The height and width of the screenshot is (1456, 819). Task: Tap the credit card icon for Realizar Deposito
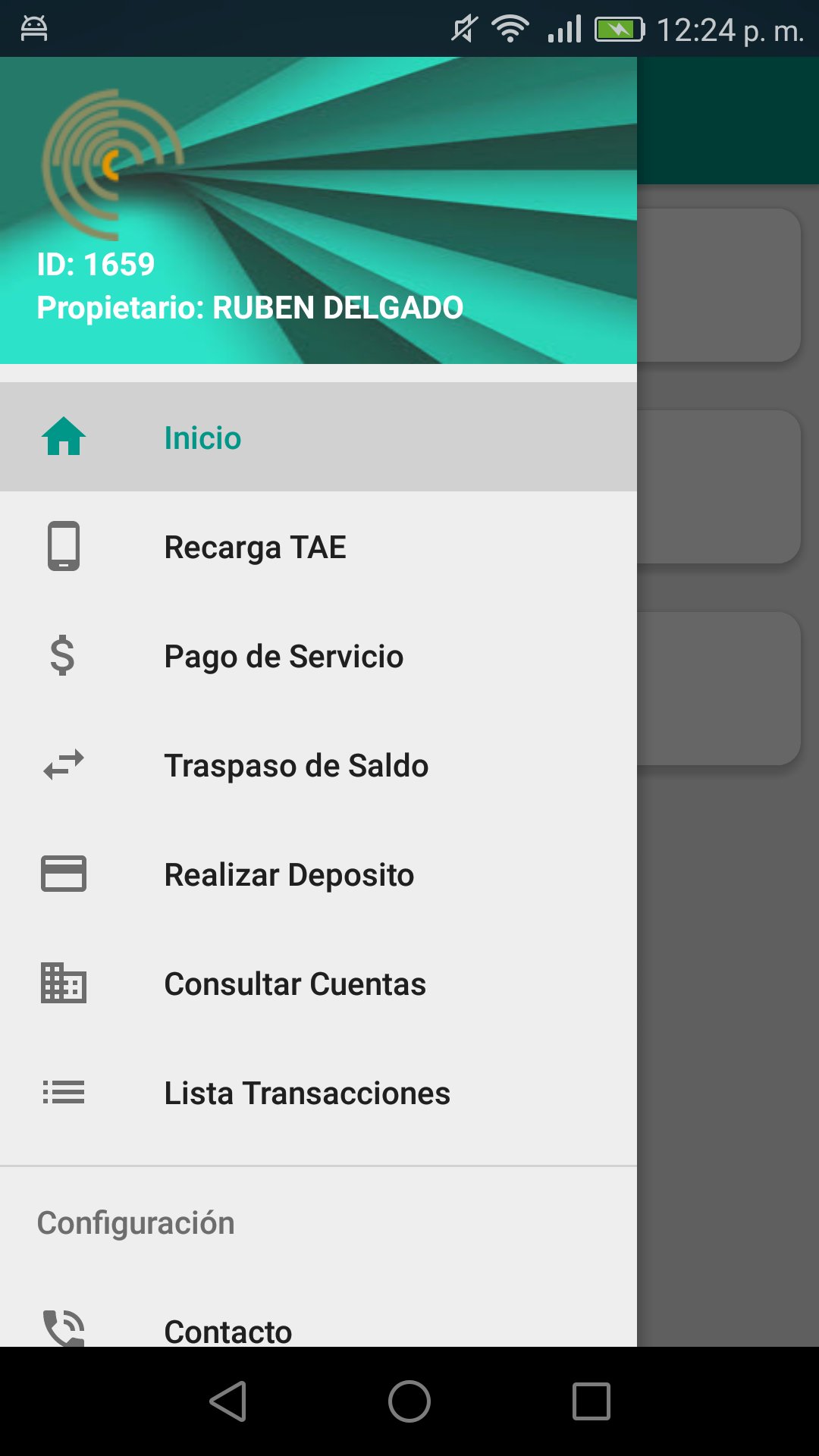point(64,875)
